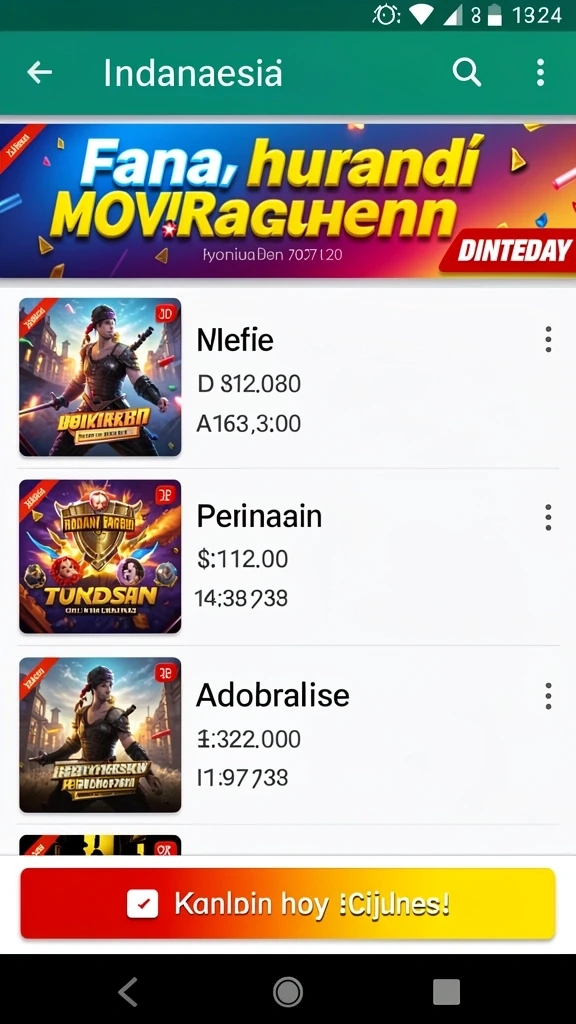
Task: Tap the system back button
Action: [129, 992]
